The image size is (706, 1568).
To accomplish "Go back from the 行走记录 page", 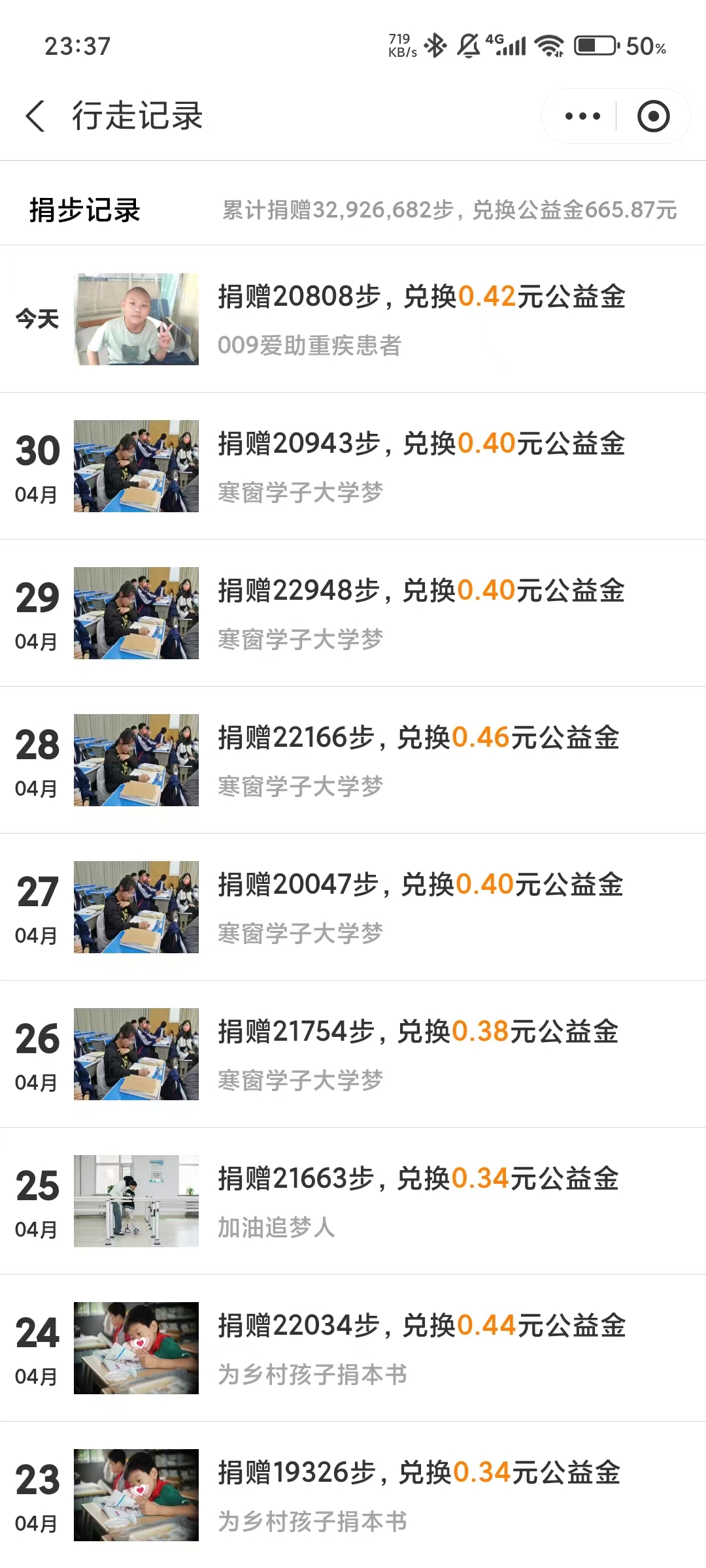I will click(x=35, y=116).
